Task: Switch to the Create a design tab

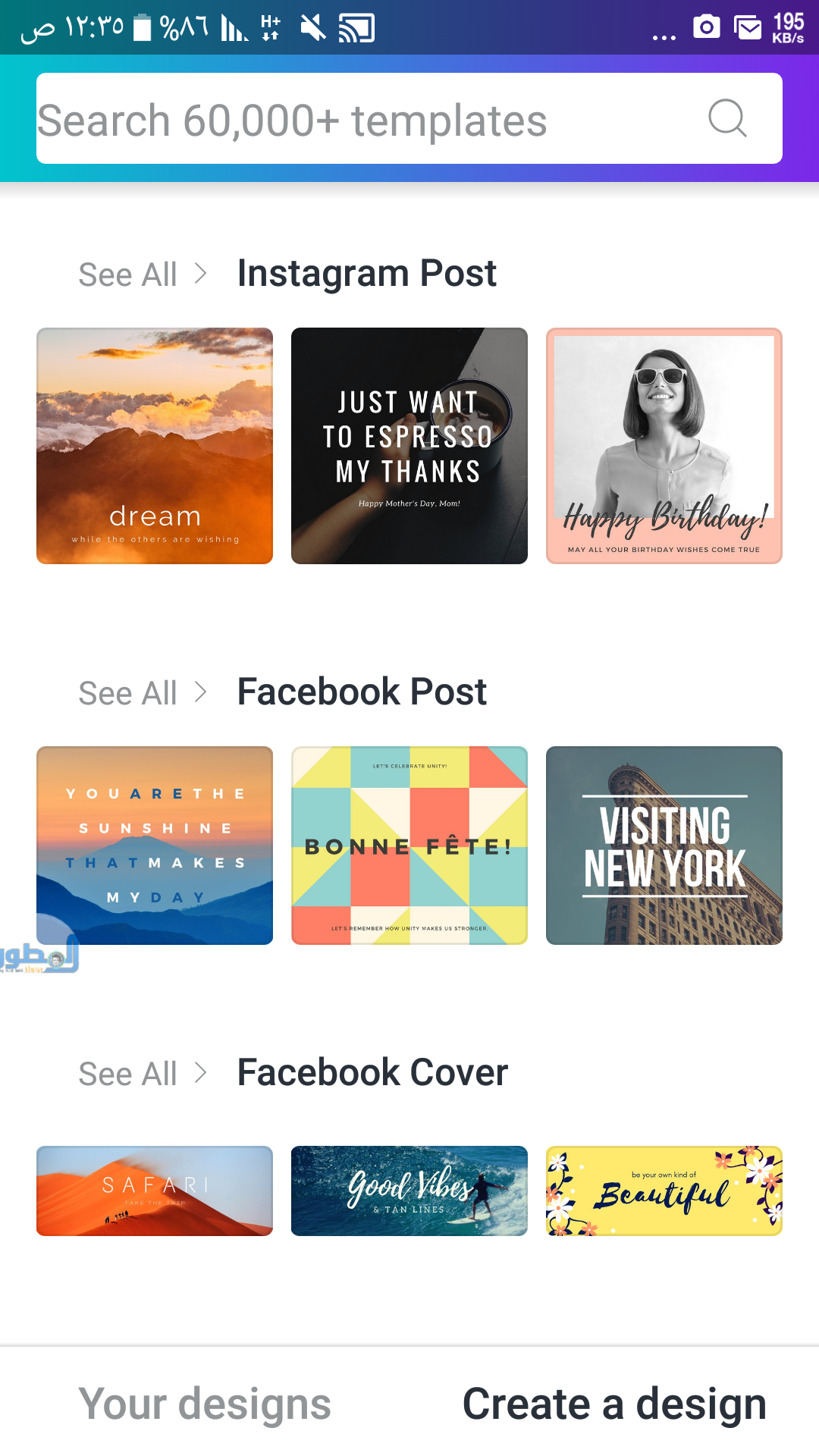Action: [614, 1404]
